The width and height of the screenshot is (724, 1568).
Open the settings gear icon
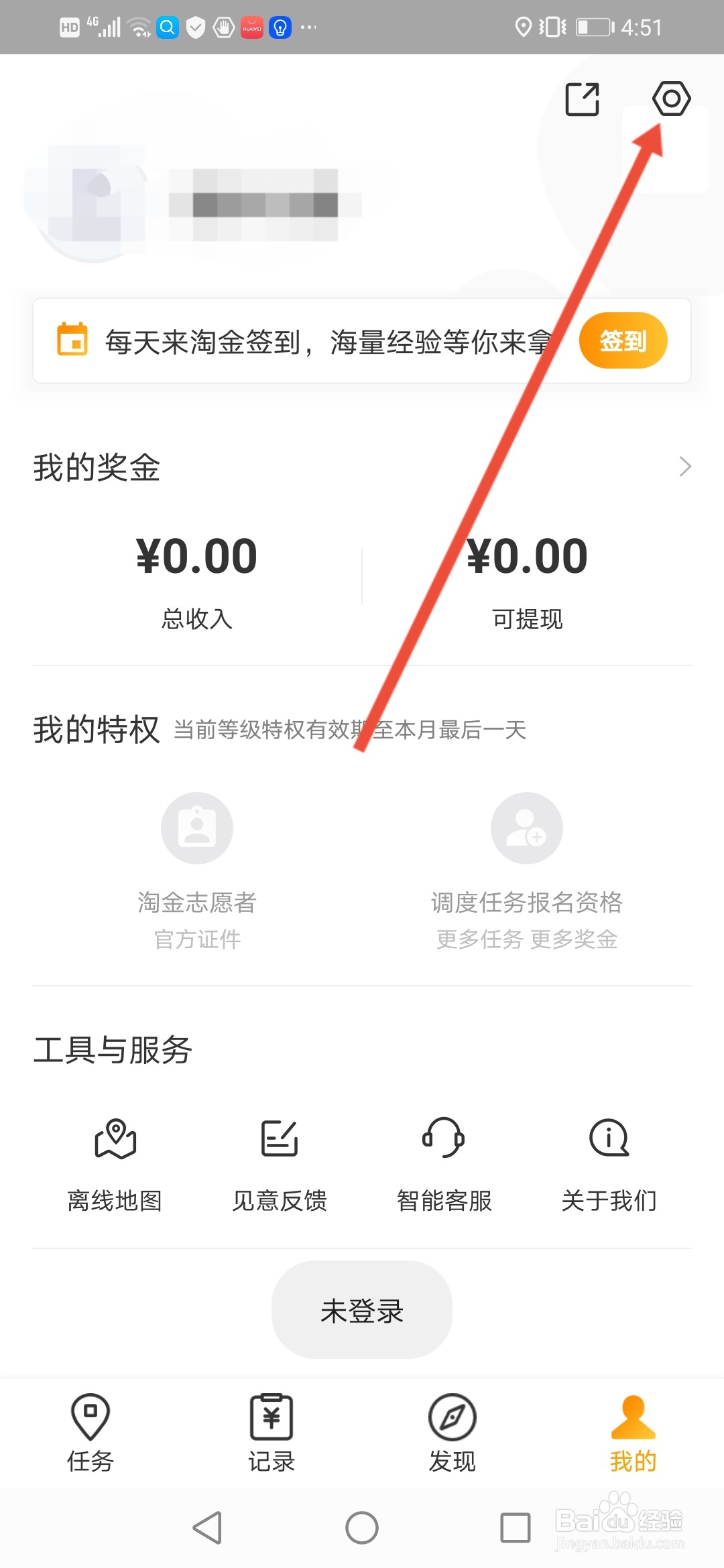pyautogui.click(x=671, y=99)
